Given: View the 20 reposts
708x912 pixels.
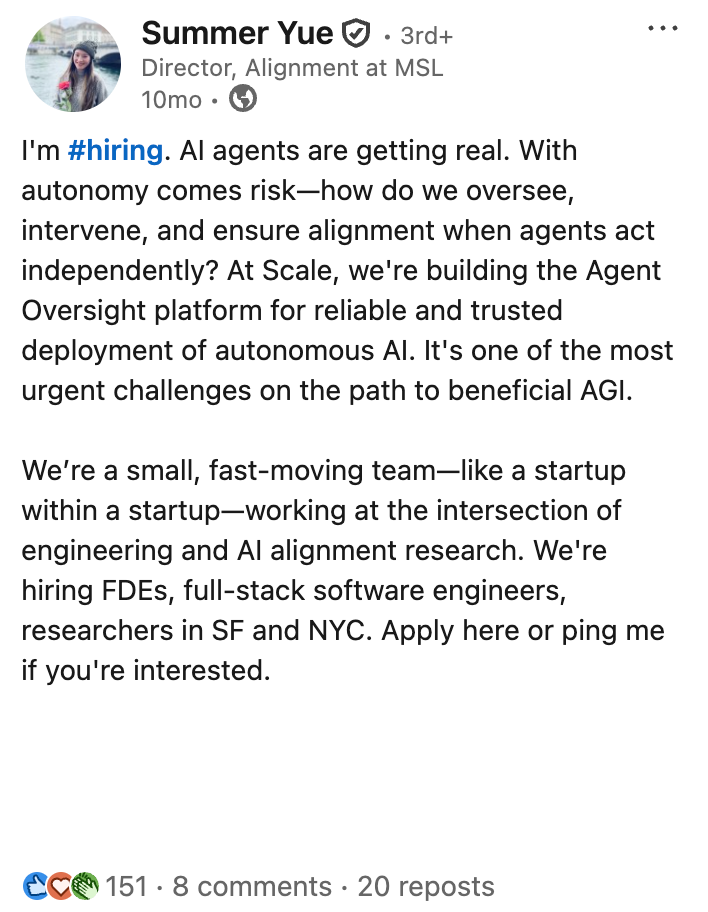Looking at the screenshot, I should coord(426,886).
